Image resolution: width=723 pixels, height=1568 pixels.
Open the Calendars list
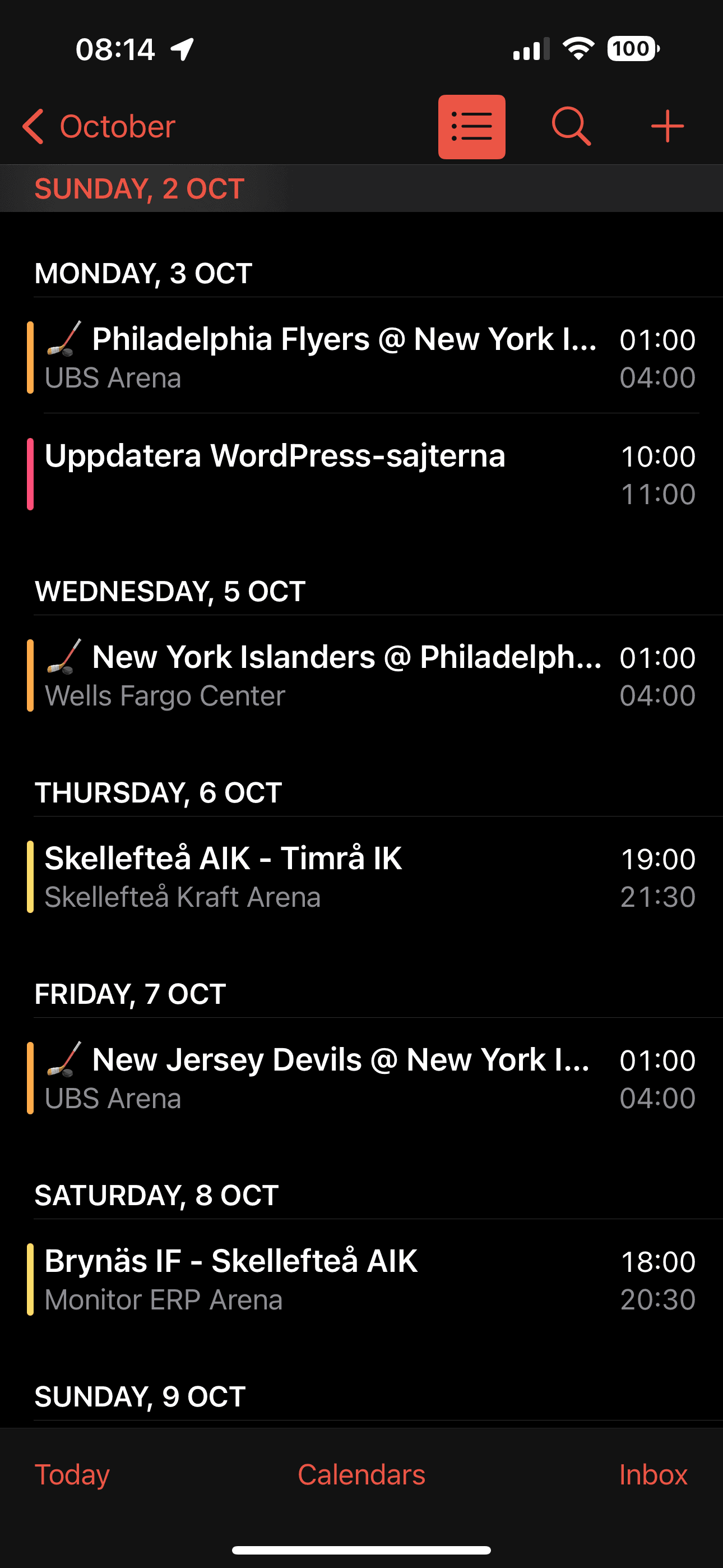coord(361,1474)
